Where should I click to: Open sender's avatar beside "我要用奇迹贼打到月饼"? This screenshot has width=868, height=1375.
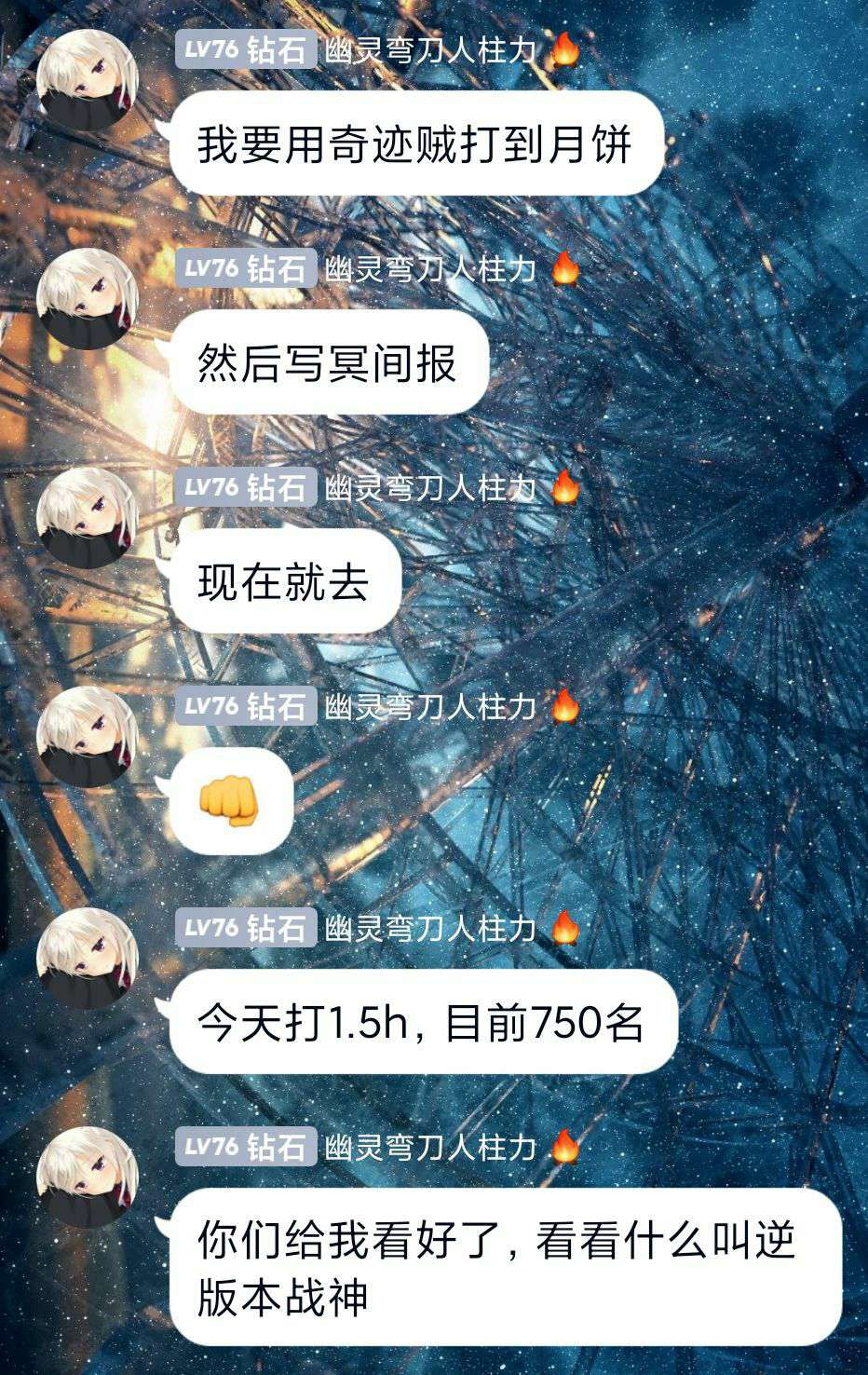click(88, 80)
